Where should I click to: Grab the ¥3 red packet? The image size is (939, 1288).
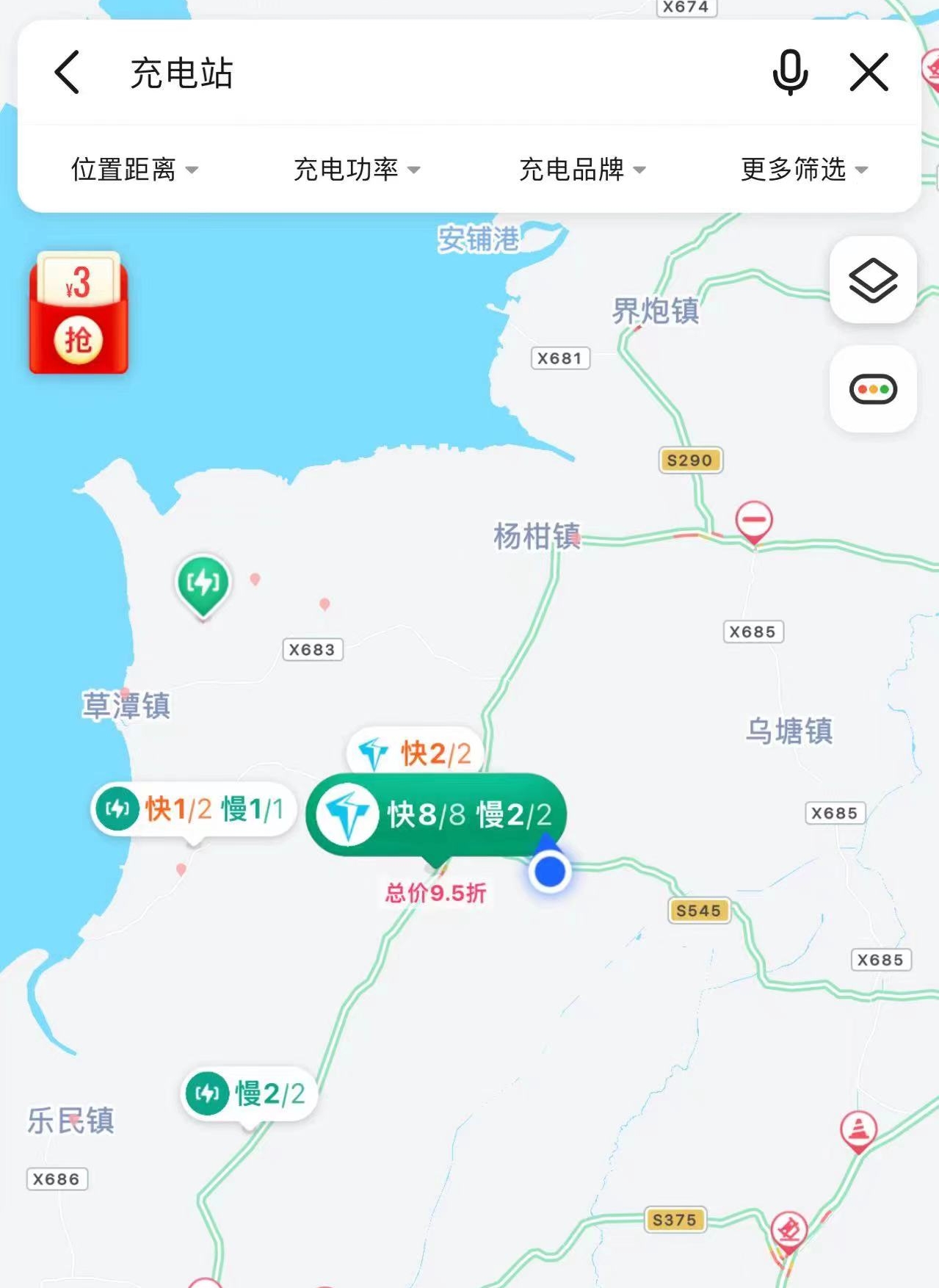79,314
